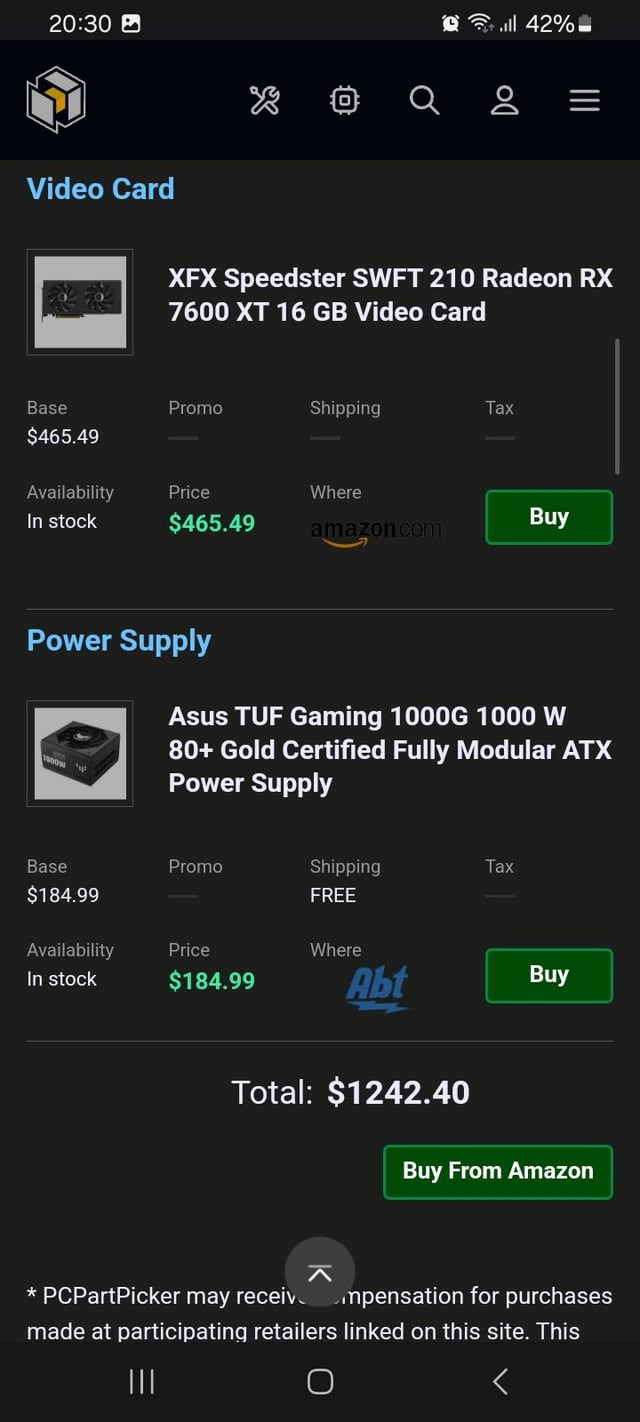Open the search magnifier
Viewport: 640px width, 1422px height.
(x=424, y=100)
